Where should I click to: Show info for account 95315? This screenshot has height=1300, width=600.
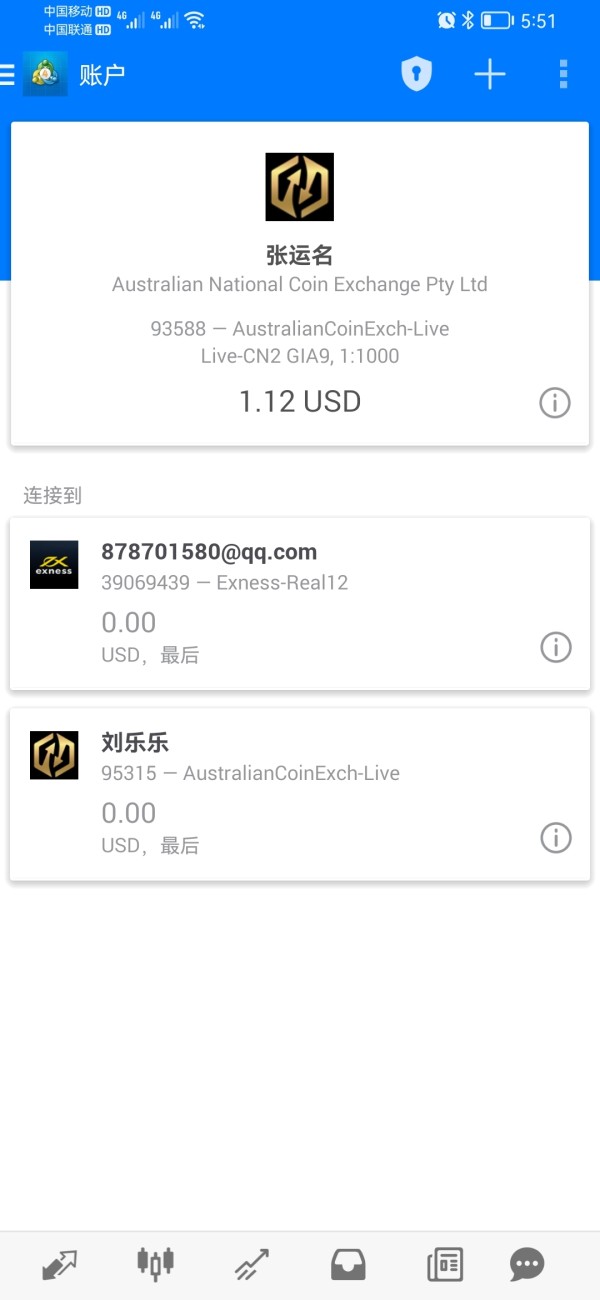555,837
